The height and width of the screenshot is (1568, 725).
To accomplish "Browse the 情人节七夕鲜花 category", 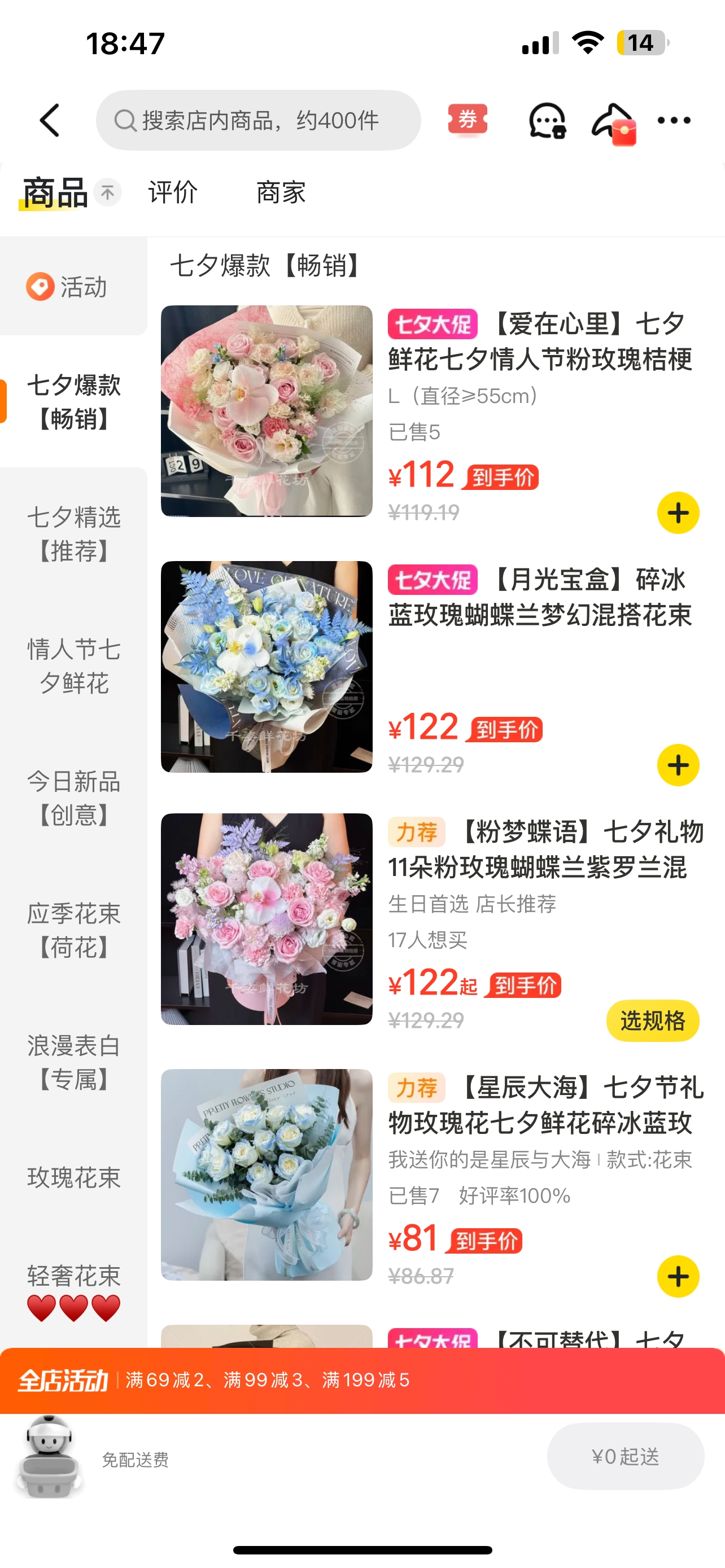I will pyautogui.click(x=73, y=666).
